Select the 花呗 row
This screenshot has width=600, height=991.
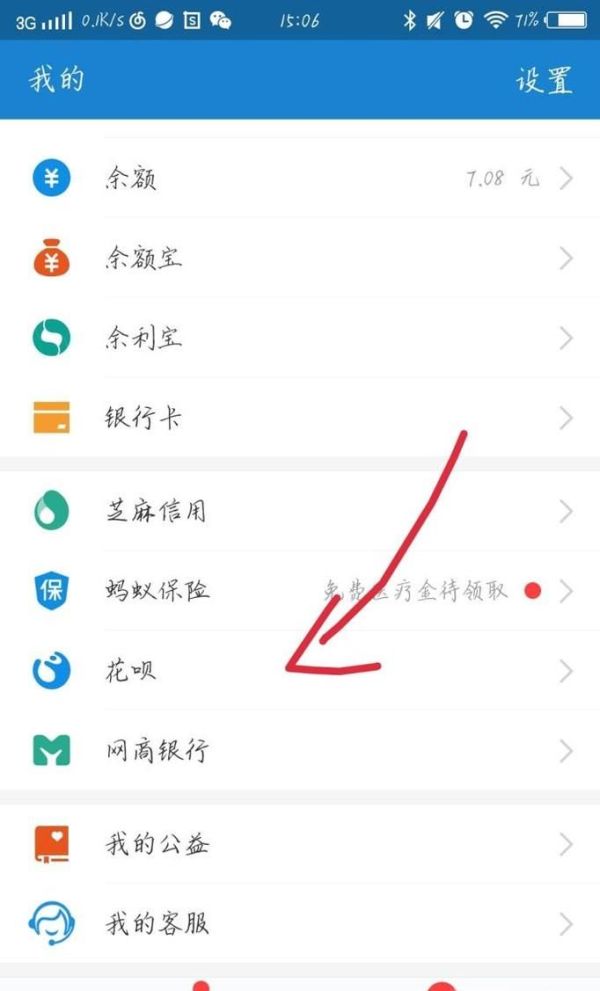[x=300, y=671]
